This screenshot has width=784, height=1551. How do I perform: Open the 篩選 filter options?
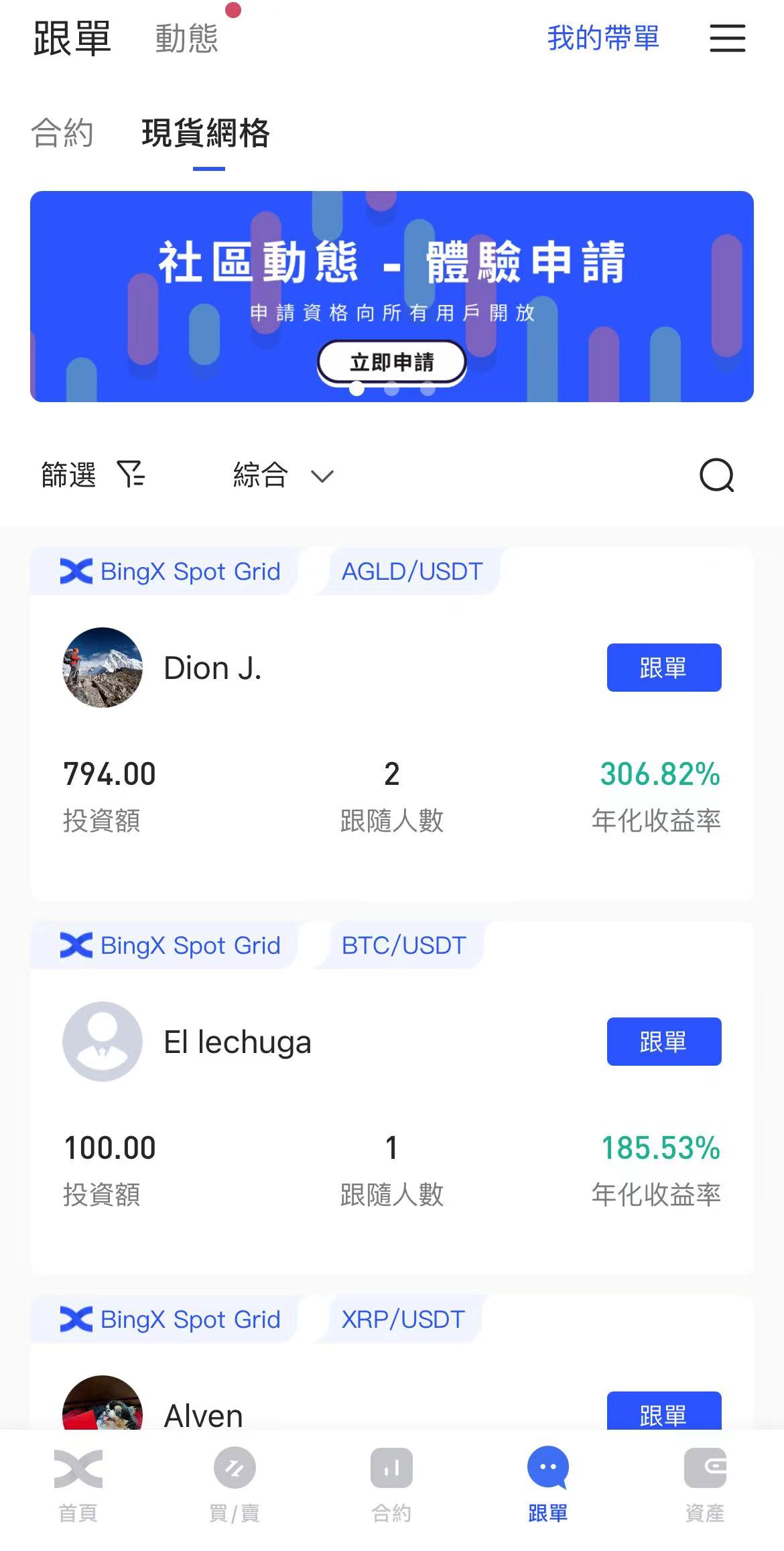coord(92,475)
